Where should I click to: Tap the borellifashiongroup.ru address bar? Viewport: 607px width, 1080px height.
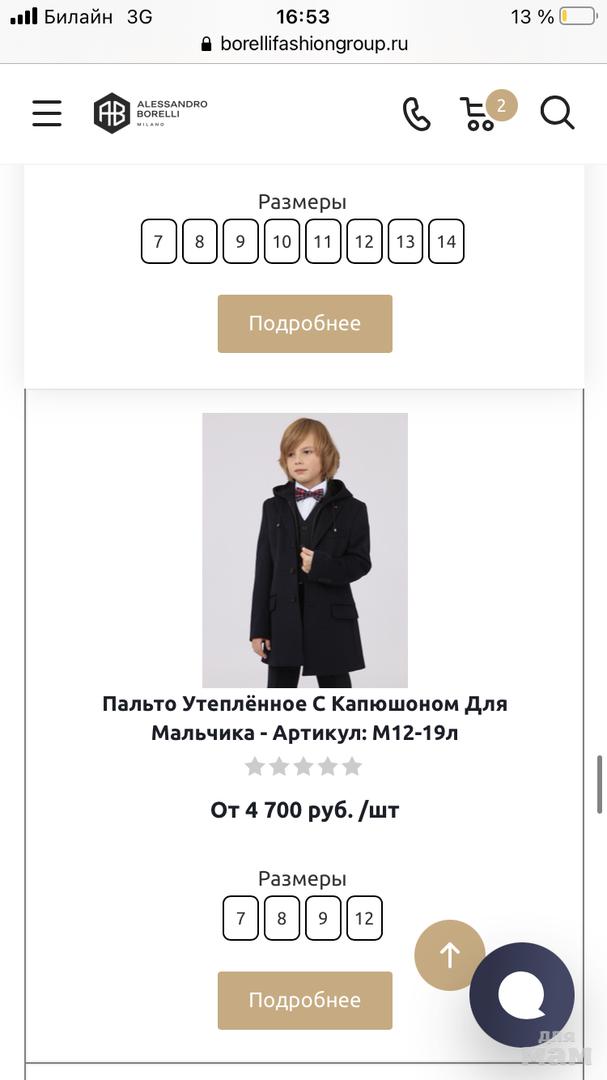pyautogui.click(x=305, y=44)
